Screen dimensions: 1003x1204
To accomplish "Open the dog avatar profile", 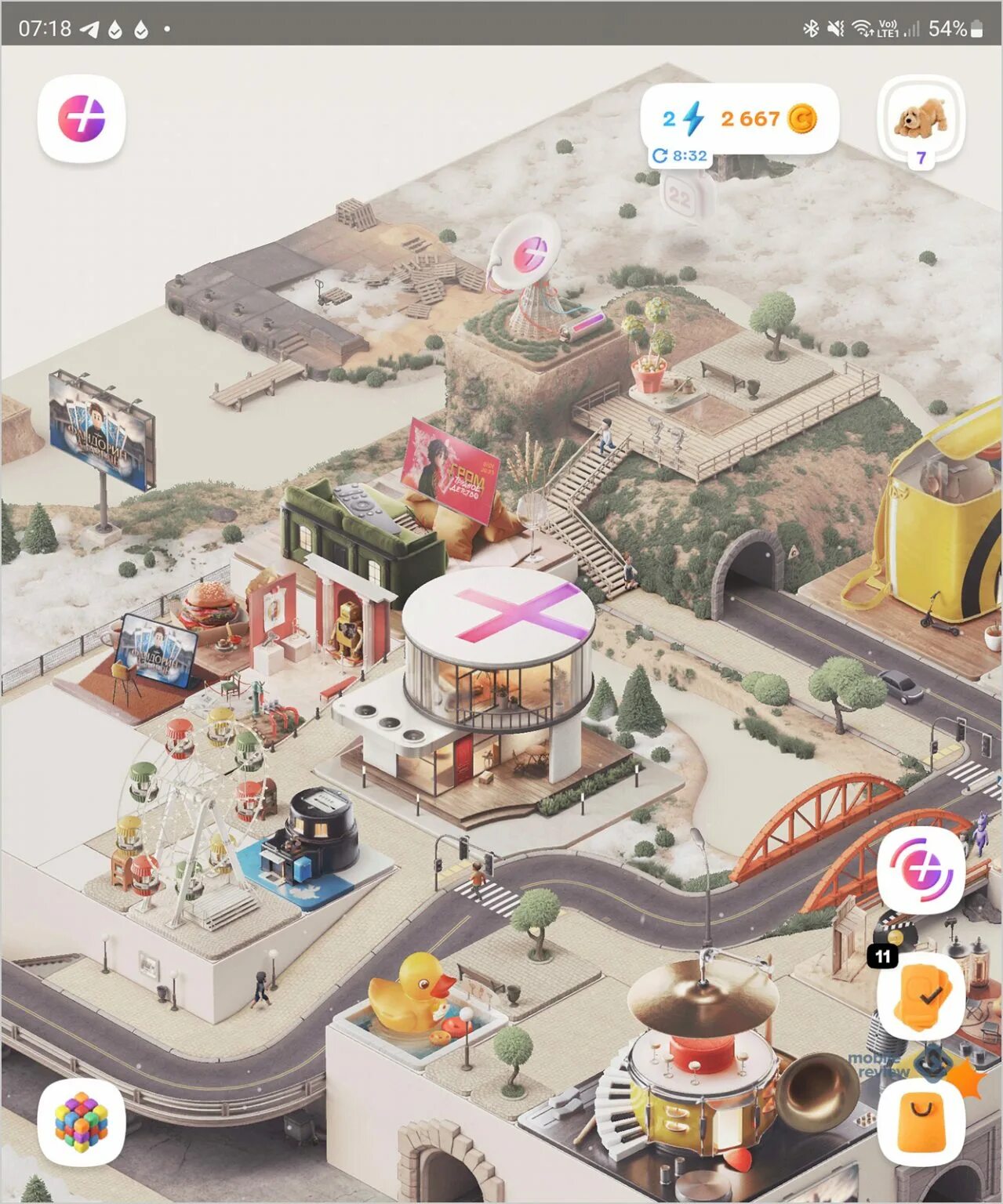I will coord(921,119).
